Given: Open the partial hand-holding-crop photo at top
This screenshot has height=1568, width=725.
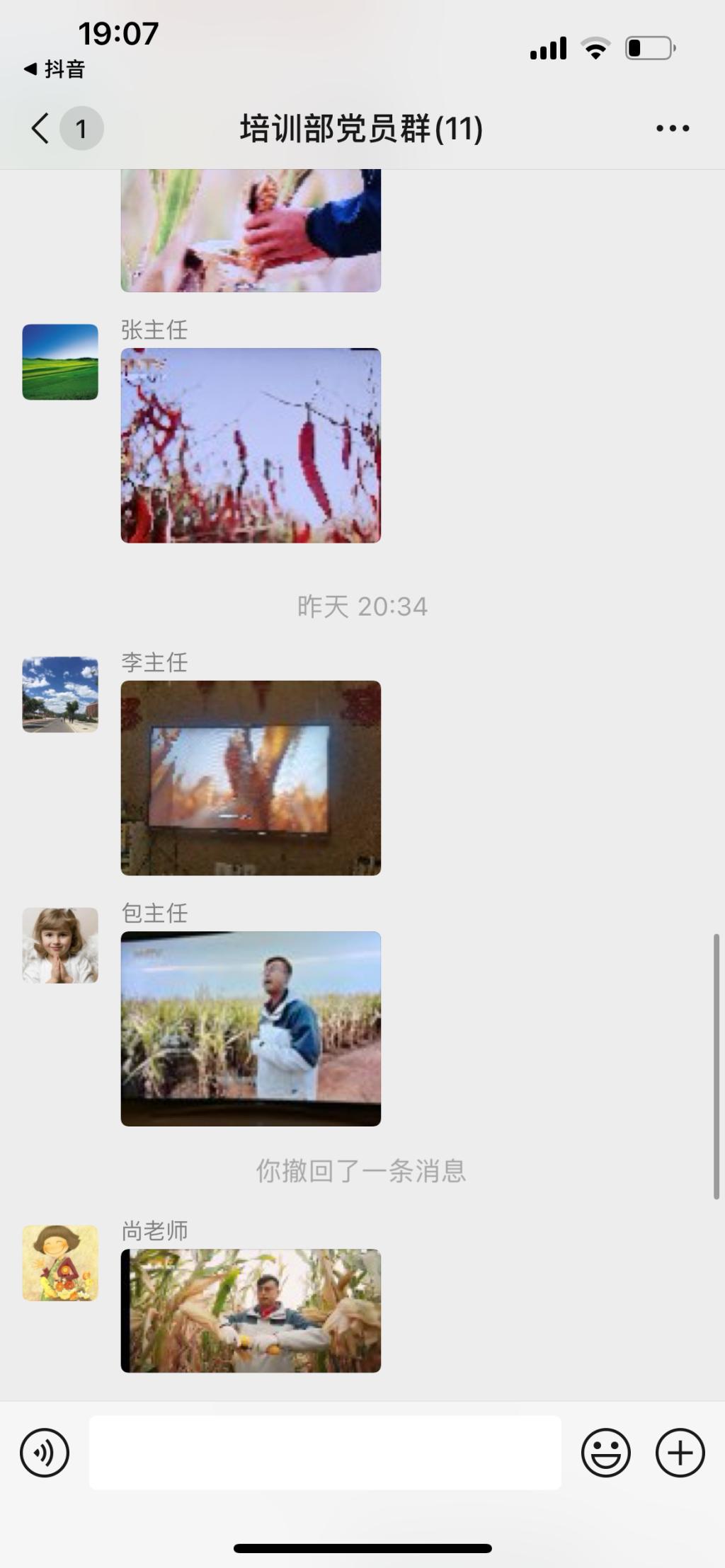Looking at the screenshot, I should tap(251, 231).
